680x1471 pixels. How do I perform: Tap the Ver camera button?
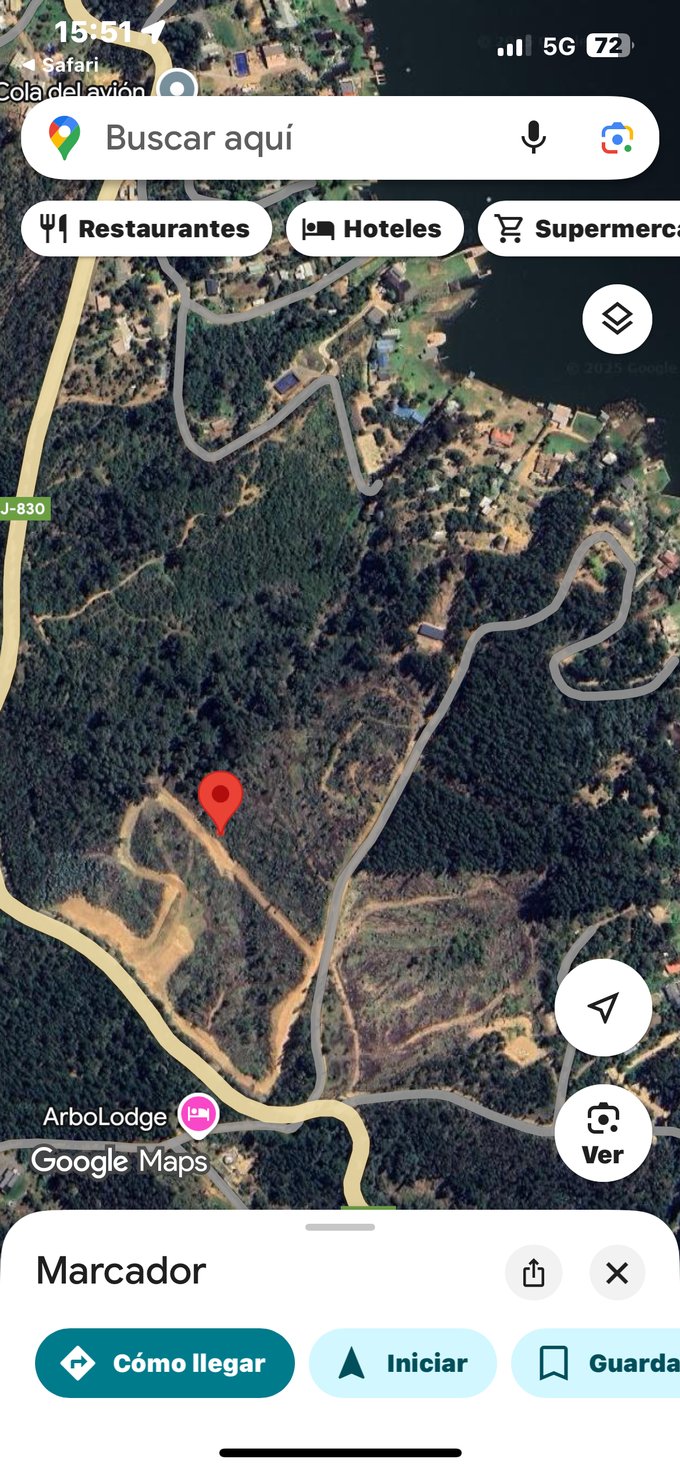click(x=603, y=1132)
